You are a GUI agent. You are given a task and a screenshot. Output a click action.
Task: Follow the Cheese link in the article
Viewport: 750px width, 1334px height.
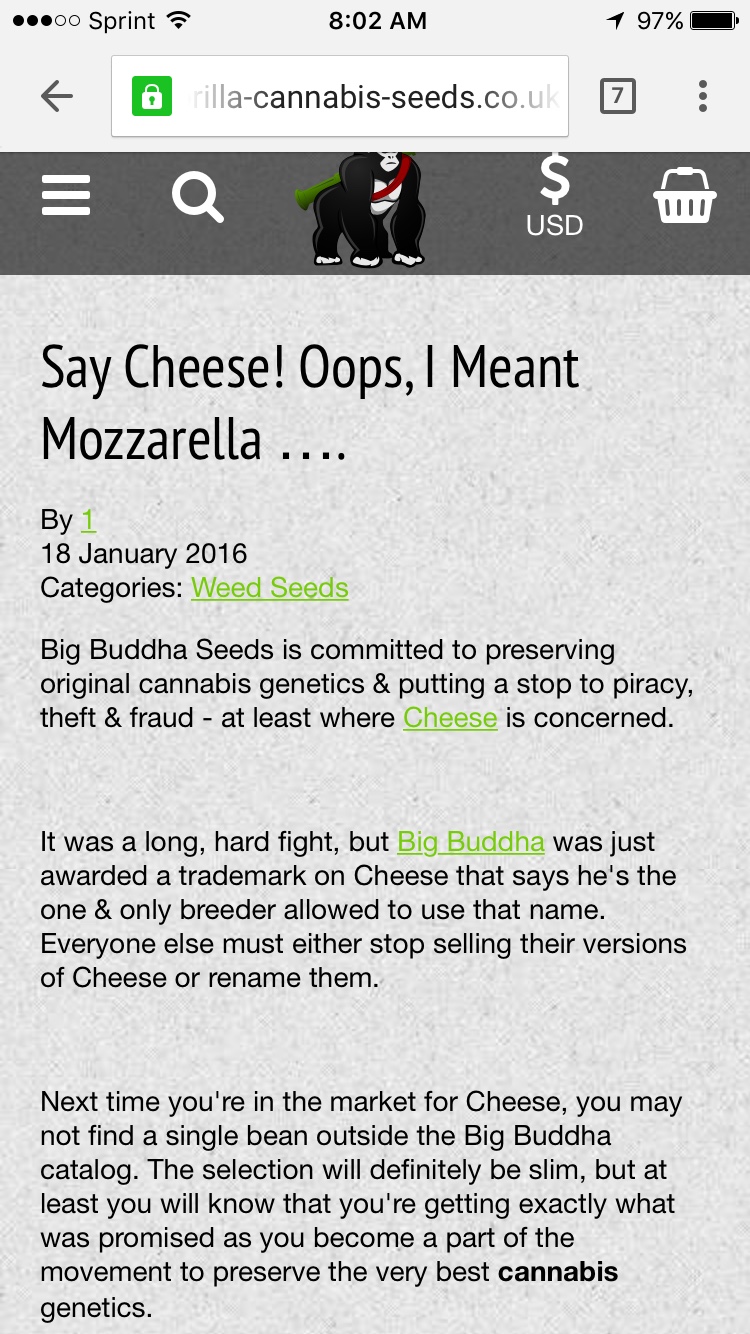click(x=450, y=718)
